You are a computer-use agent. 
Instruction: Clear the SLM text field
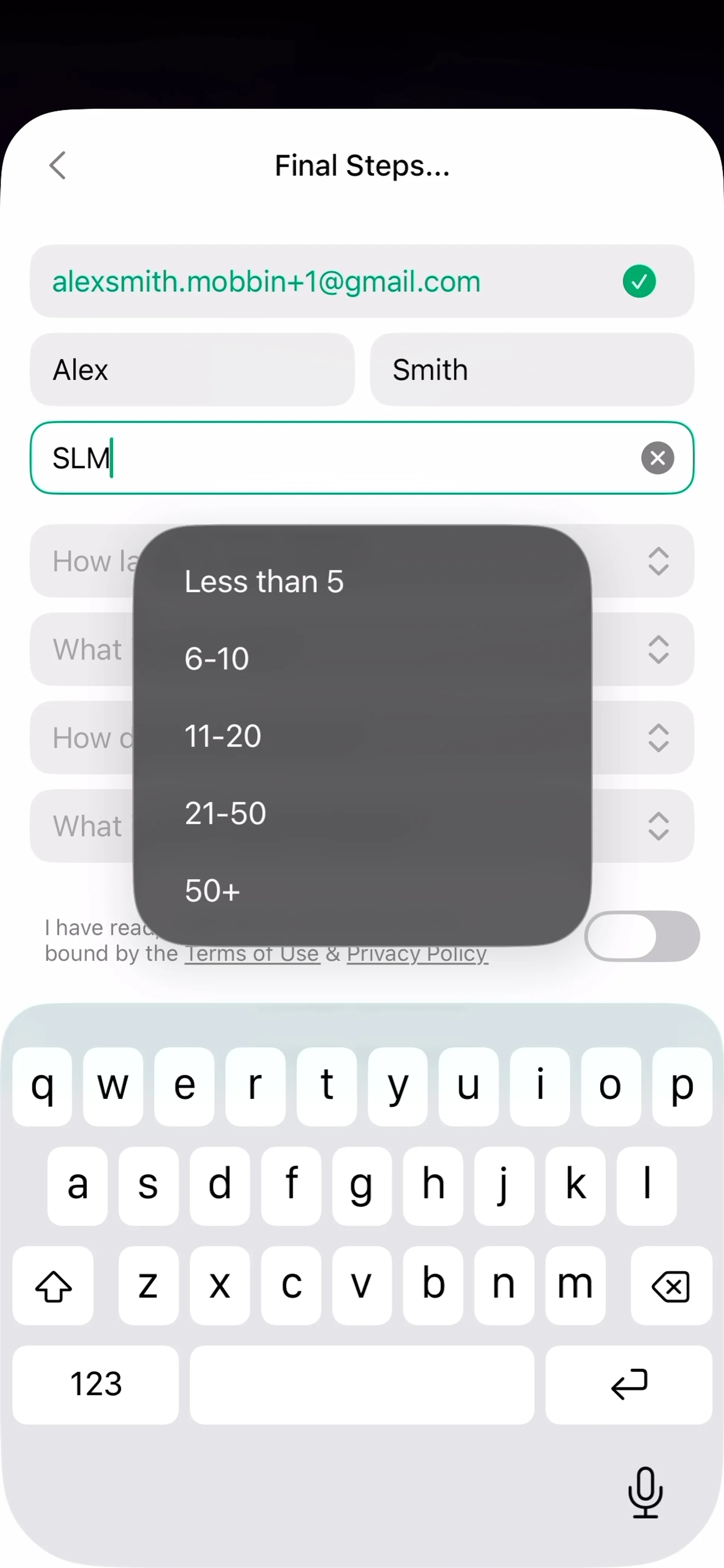tap(657, 458)
